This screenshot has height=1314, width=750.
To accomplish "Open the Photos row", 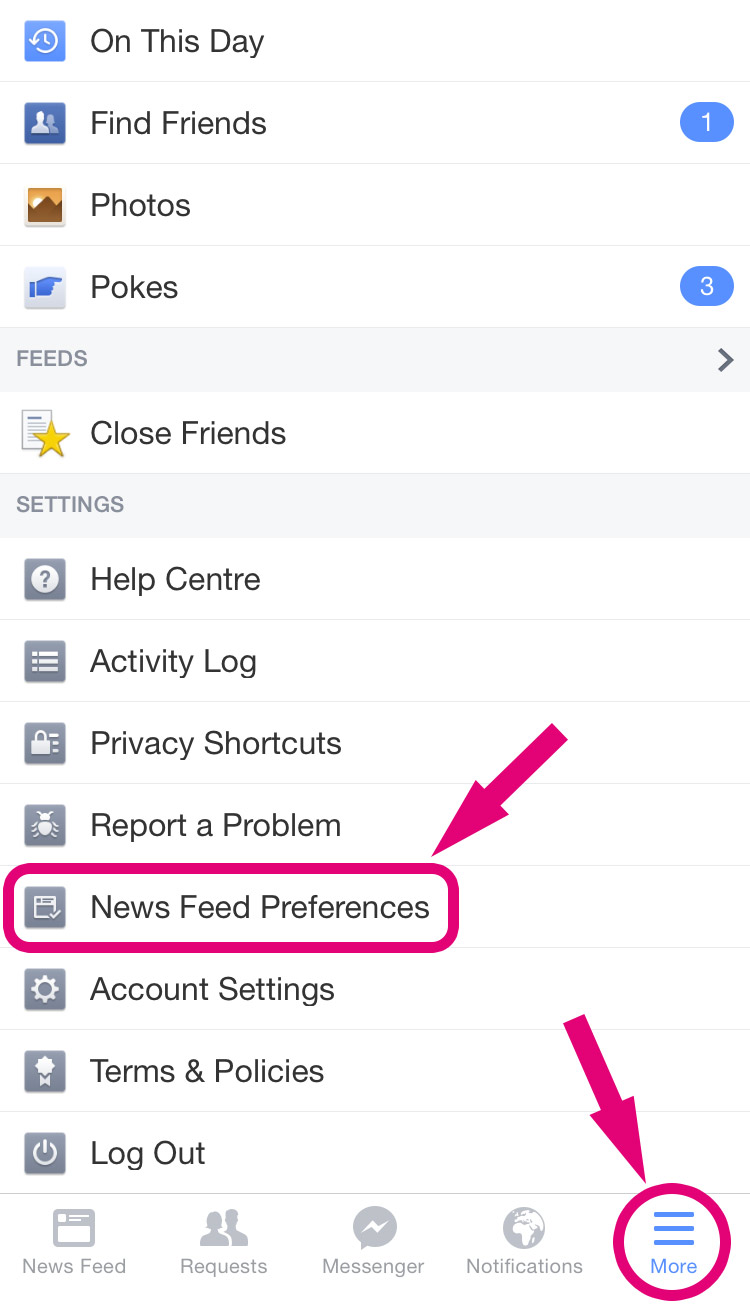I will 375,205.
